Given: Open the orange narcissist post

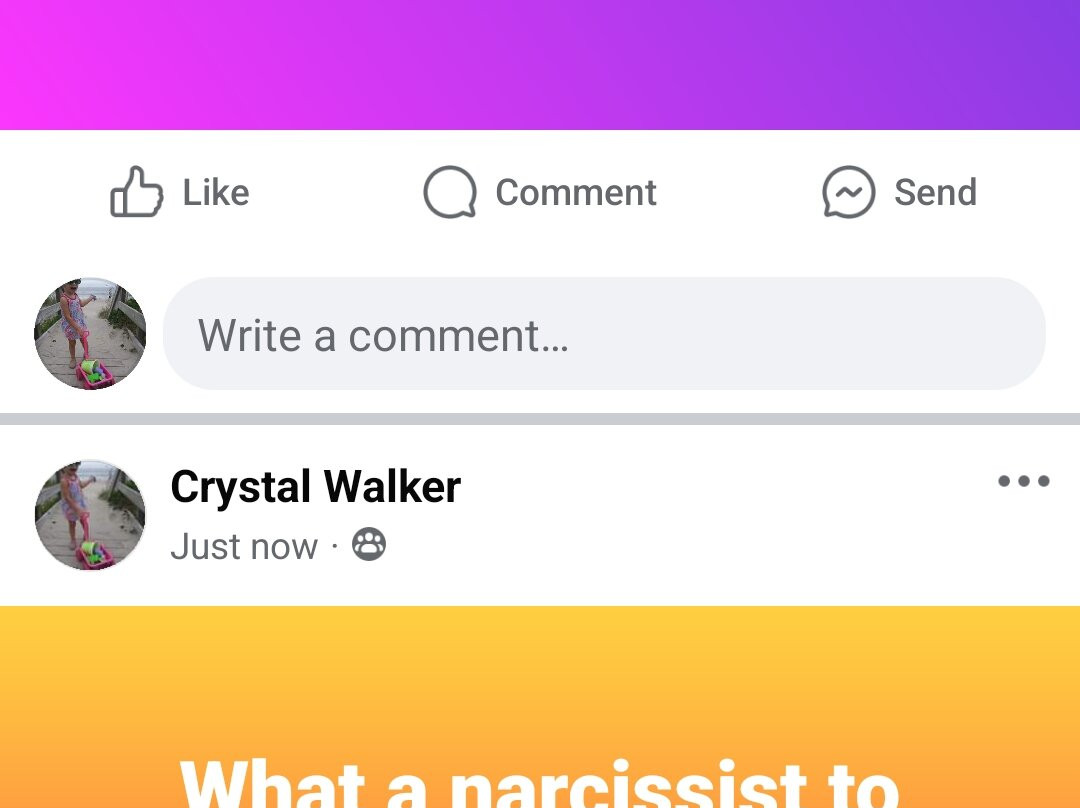Looking at the screenshot, I should pyautogui.click(x=540, y=720).
